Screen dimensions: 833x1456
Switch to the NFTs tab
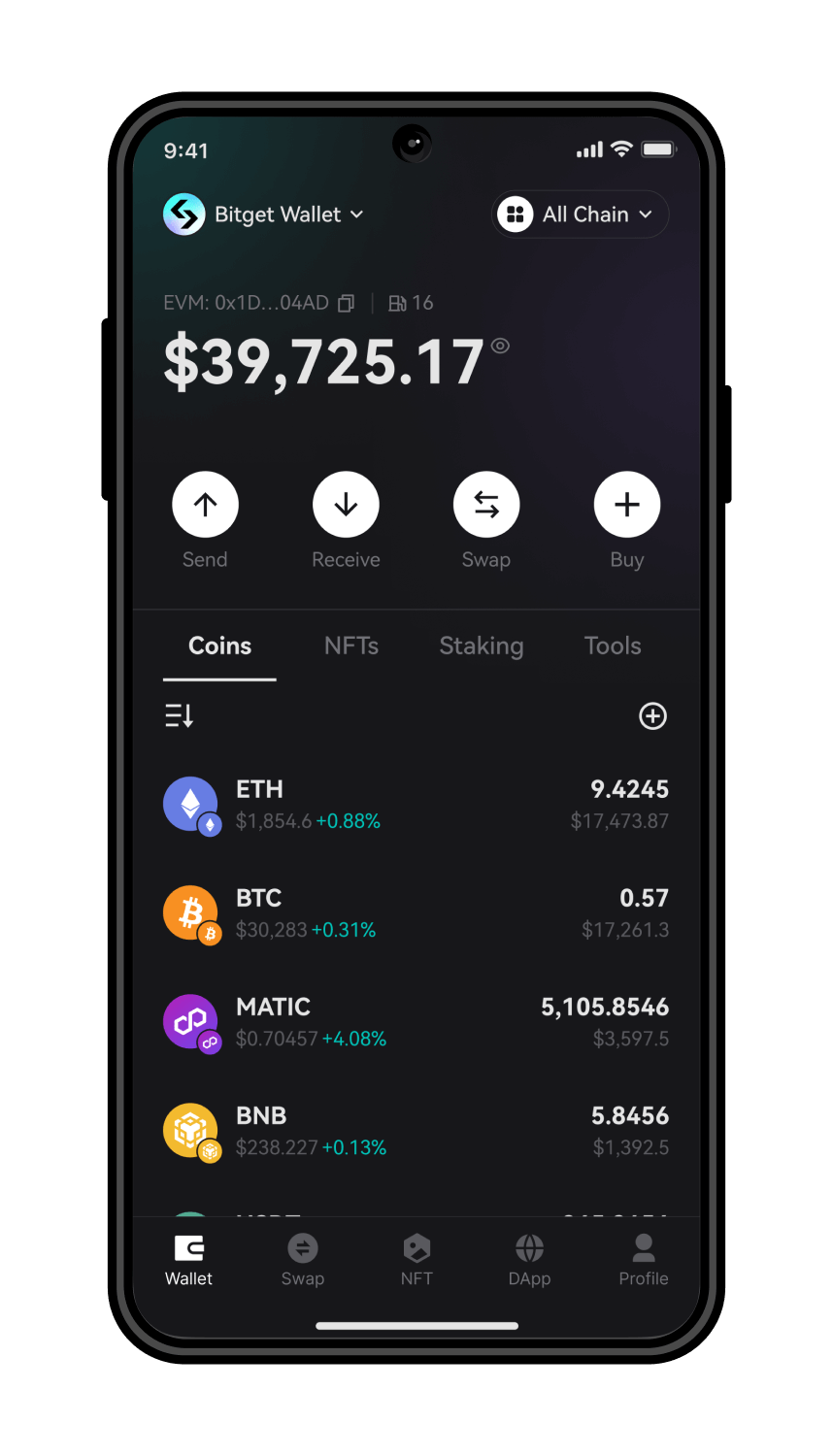click(x=351, y=645)
